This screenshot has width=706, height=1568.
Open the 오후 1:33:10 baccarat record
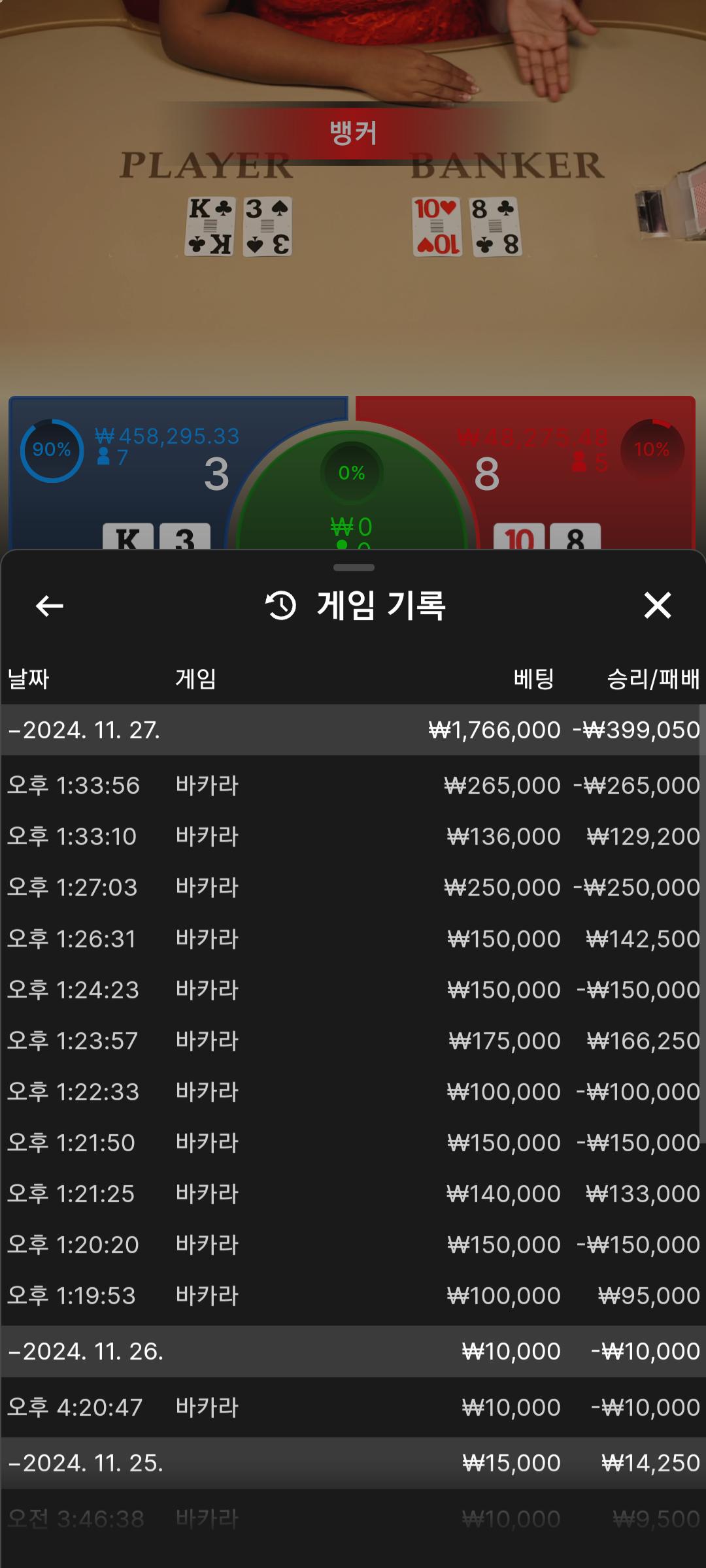(353, 836)
